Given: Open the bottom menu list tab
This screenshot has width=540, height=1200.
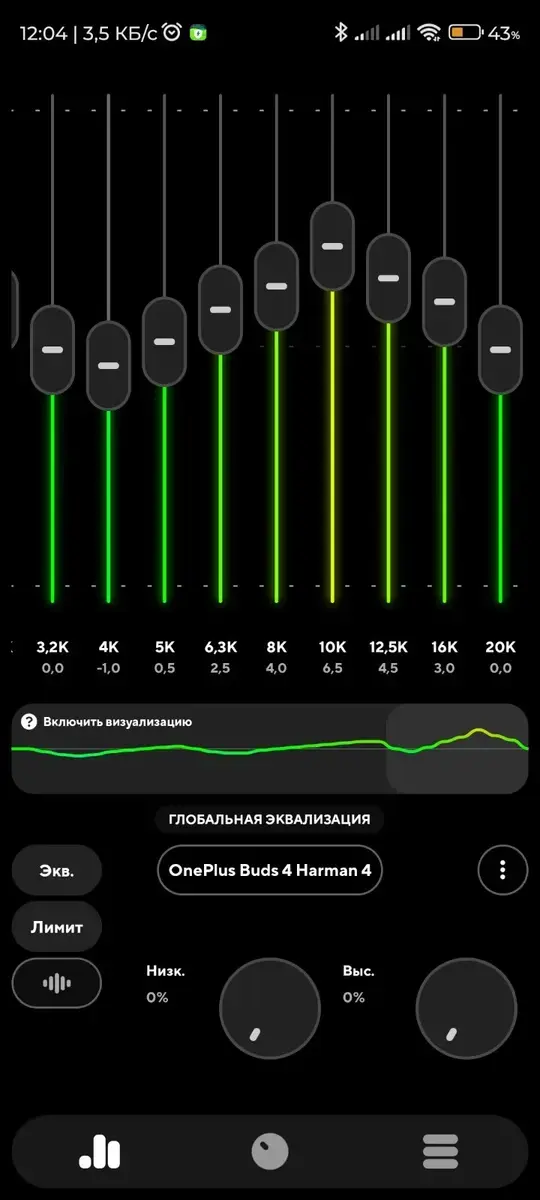Looking at the screenshot, I should click(x=440, y=1151).
